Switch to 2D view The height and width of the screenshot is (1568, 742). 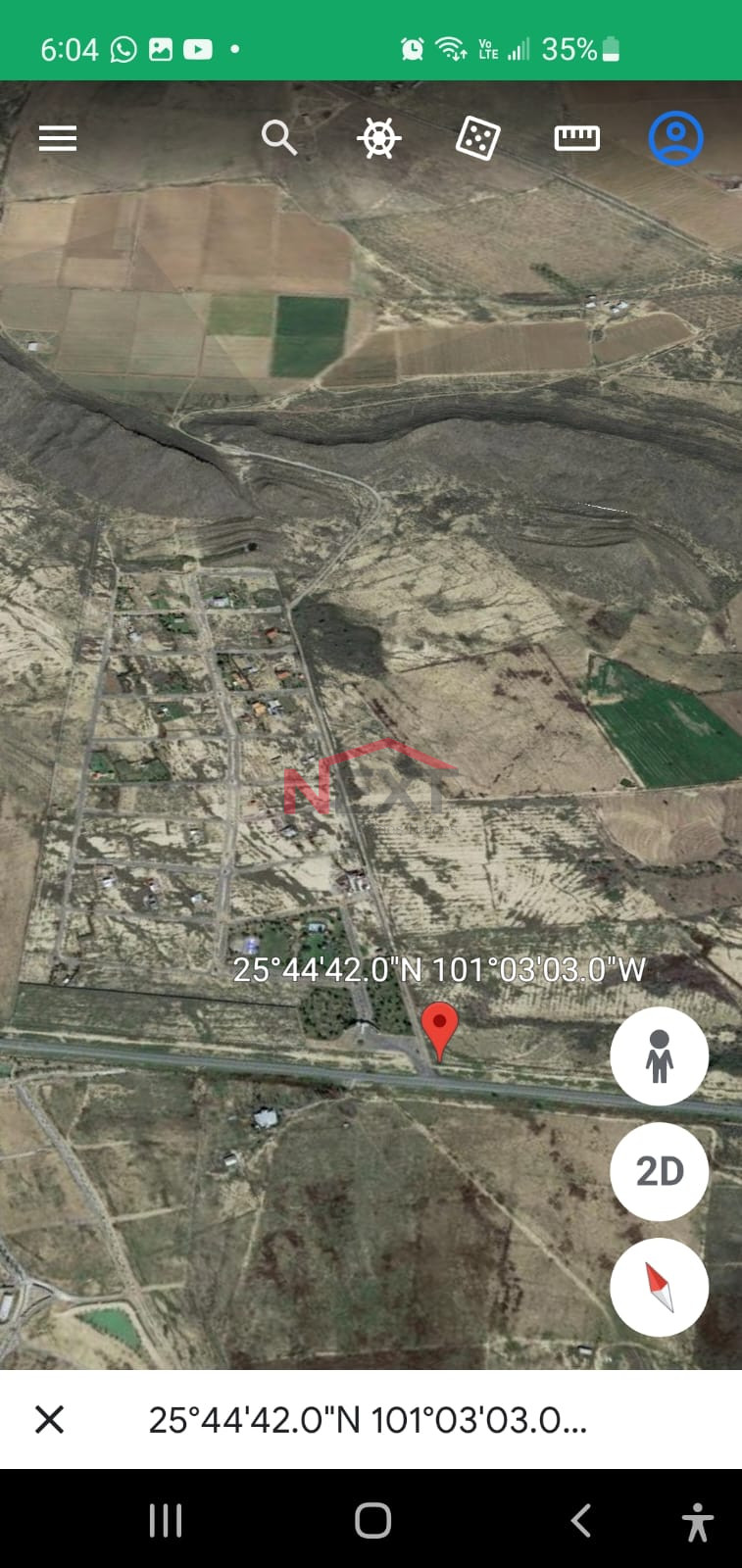tap(659, 1171)
